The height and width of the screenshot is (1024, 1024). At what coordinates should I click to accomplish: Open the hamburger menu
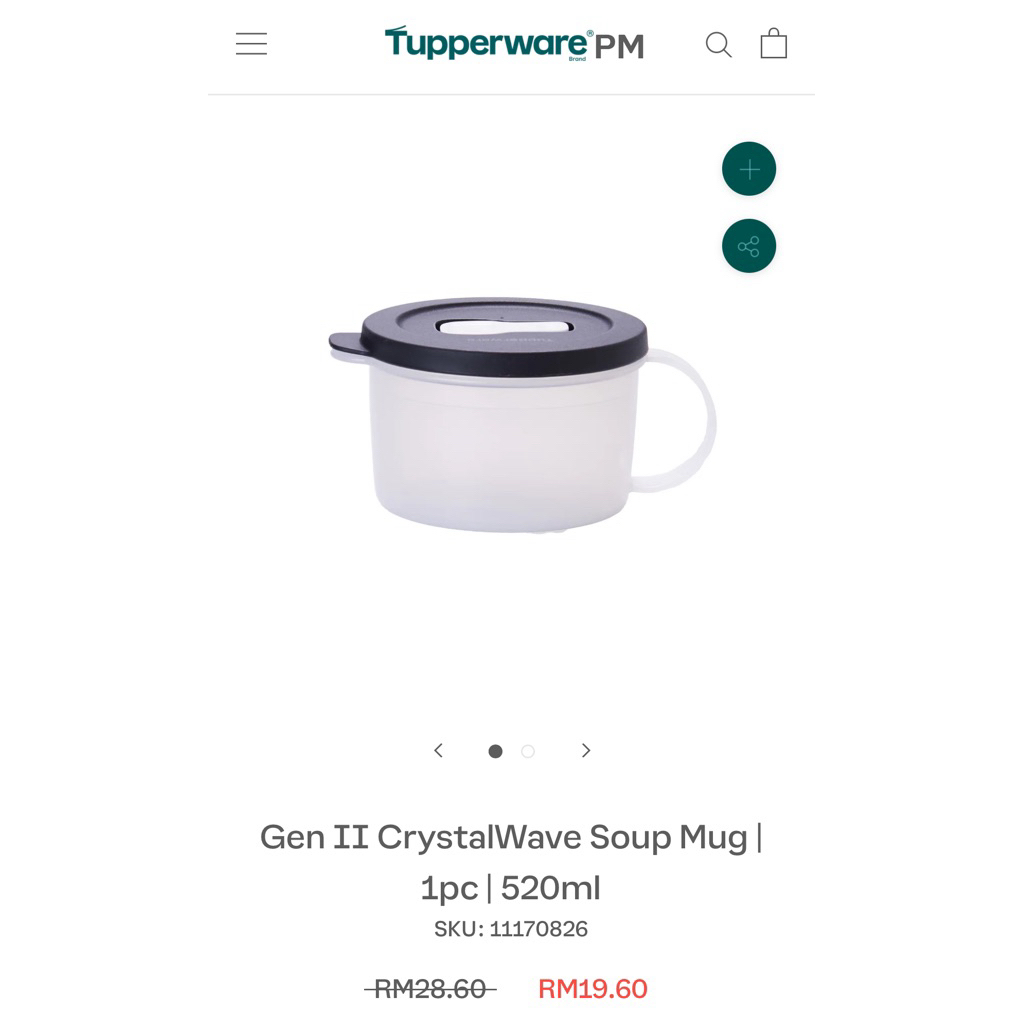click(251, 44)
